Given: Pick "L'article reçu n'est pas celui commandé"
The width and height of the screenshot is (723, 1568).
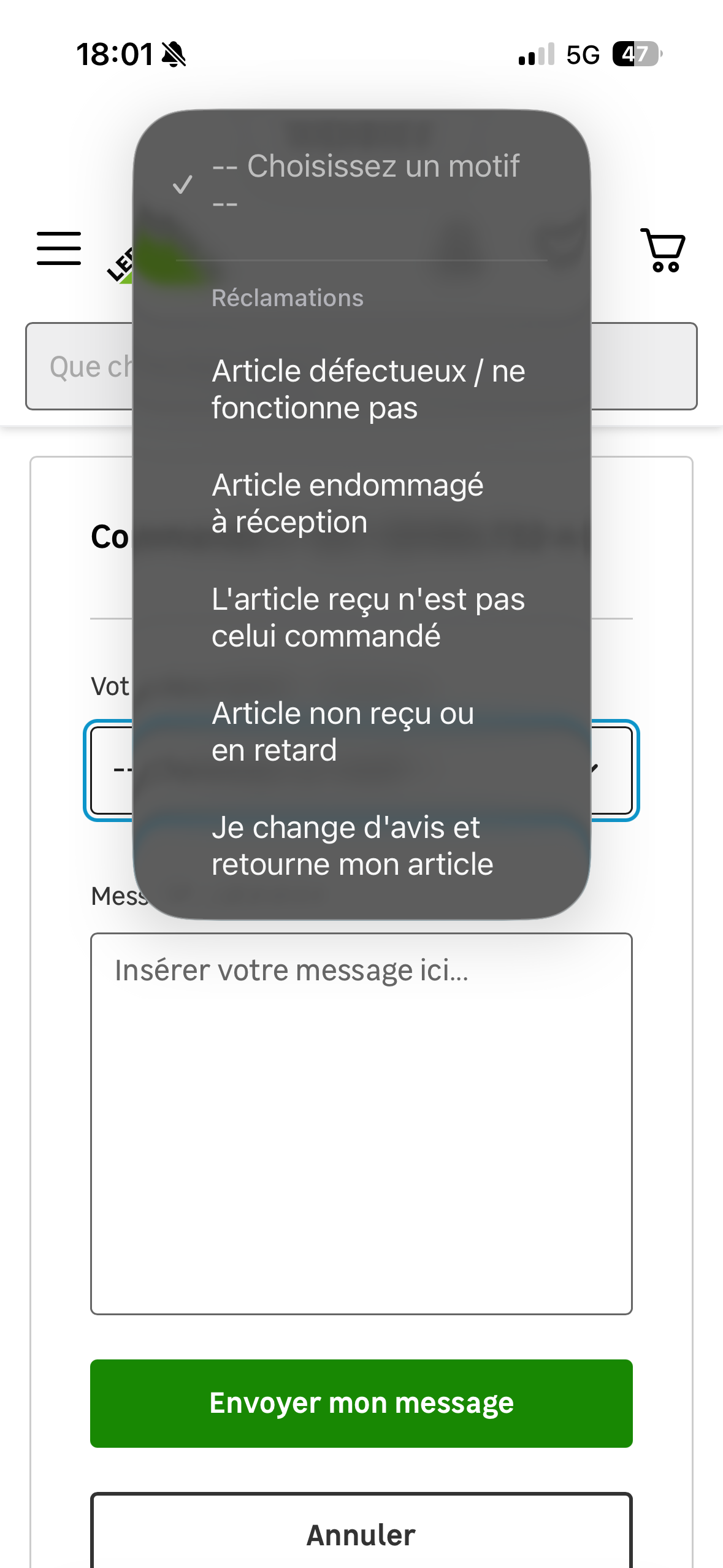Looking at the screenshot, I should click(362, 618).
